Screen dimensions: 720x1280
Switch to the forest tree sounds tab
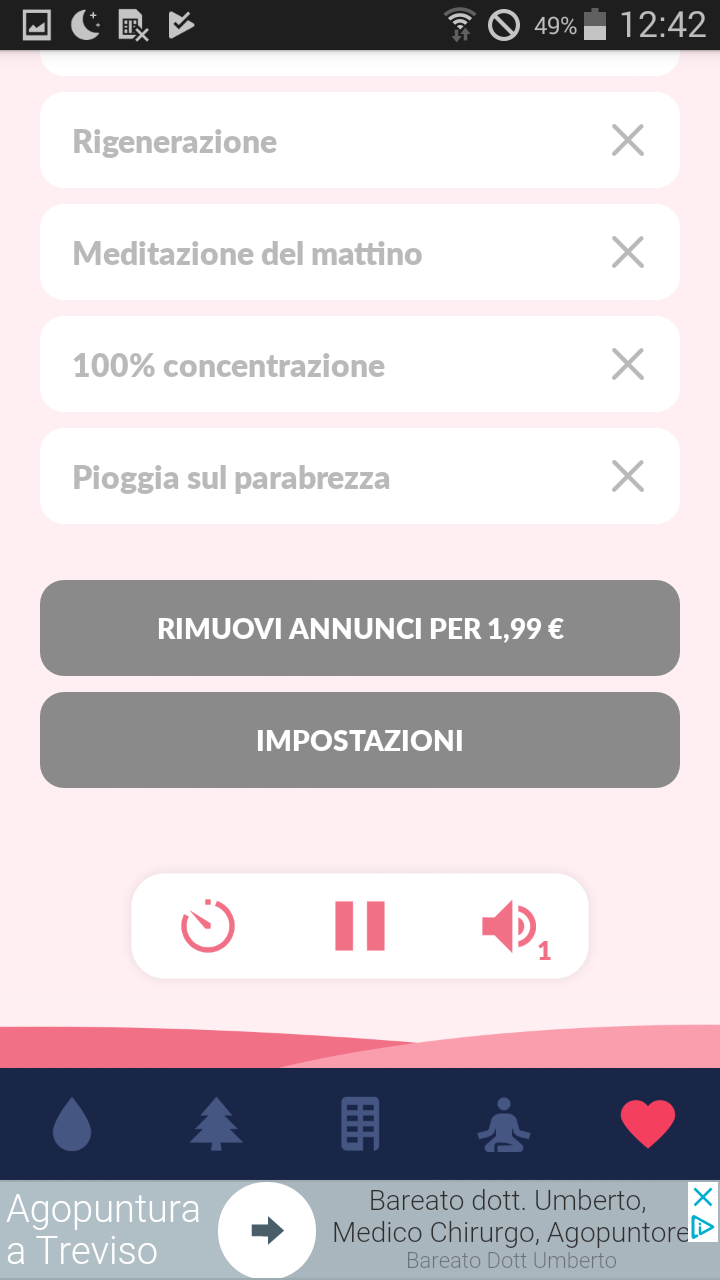tap(216, 1124)
